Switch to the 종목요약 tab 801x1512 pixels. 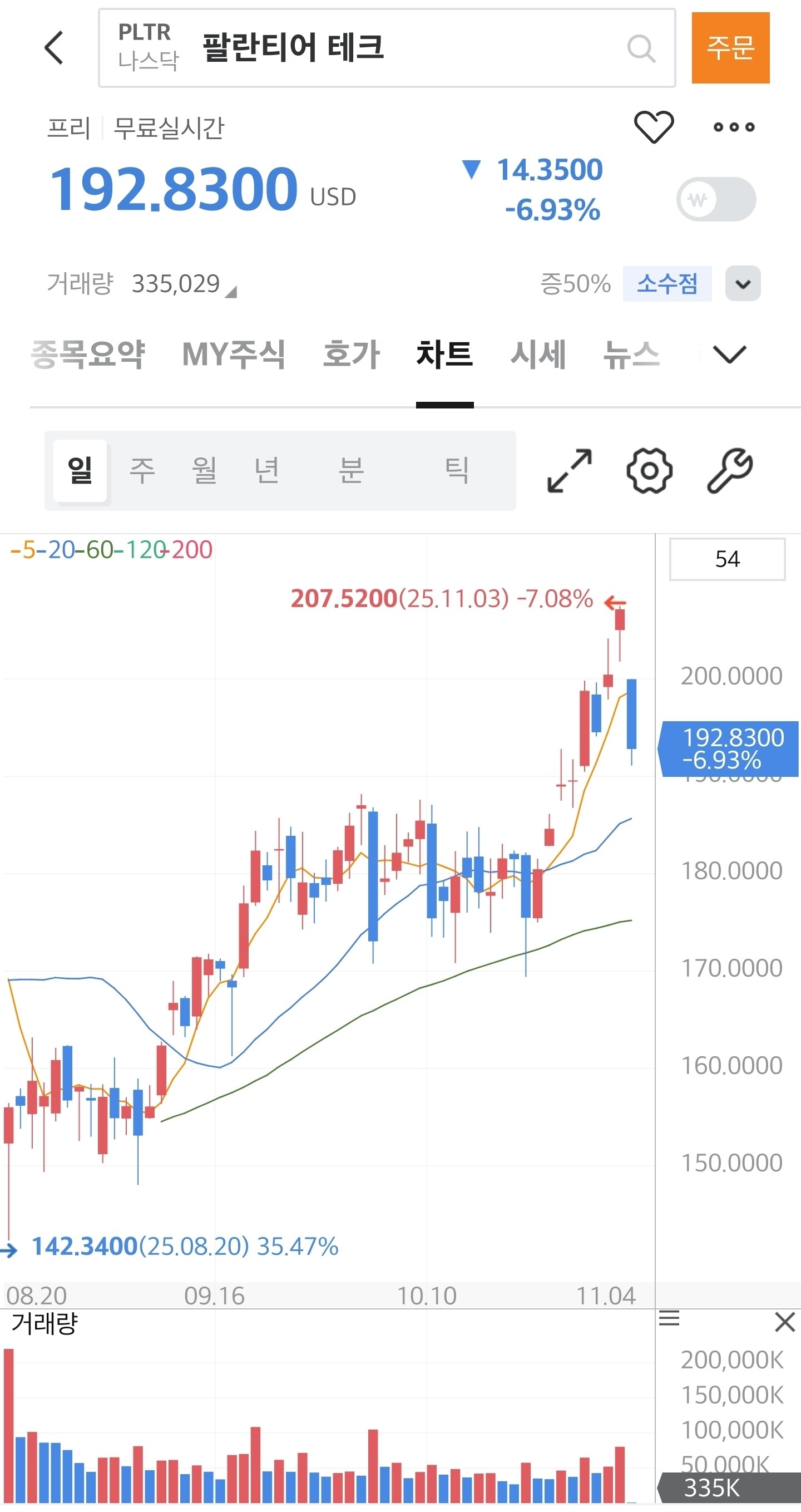[88, 354]
